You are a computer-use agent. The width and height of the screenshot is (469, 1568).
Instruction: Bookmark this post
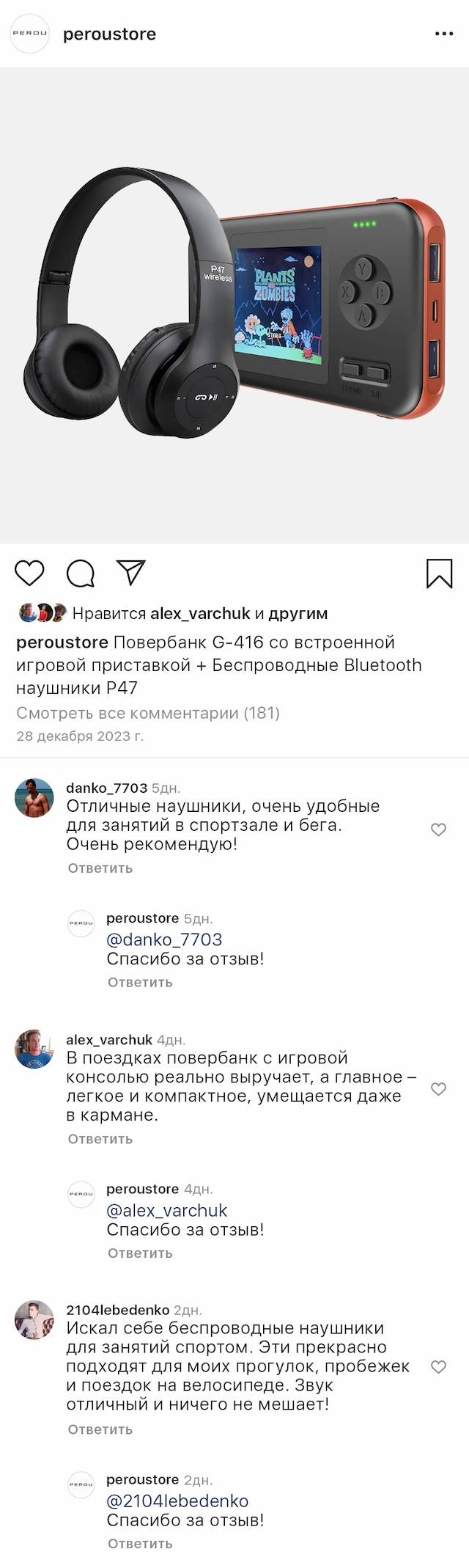click(x=439, y=574)
